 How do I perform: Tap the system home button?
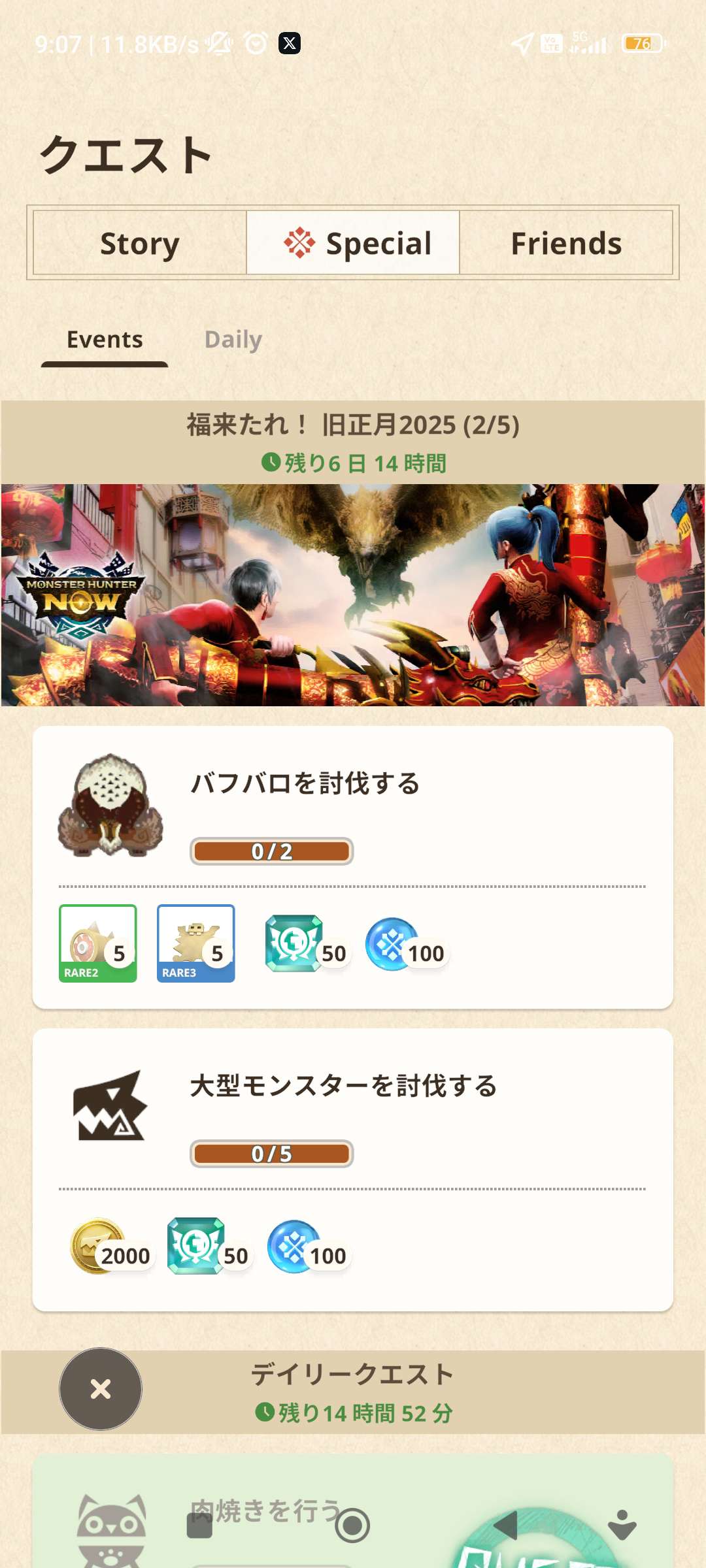(x=353, y=1526)
